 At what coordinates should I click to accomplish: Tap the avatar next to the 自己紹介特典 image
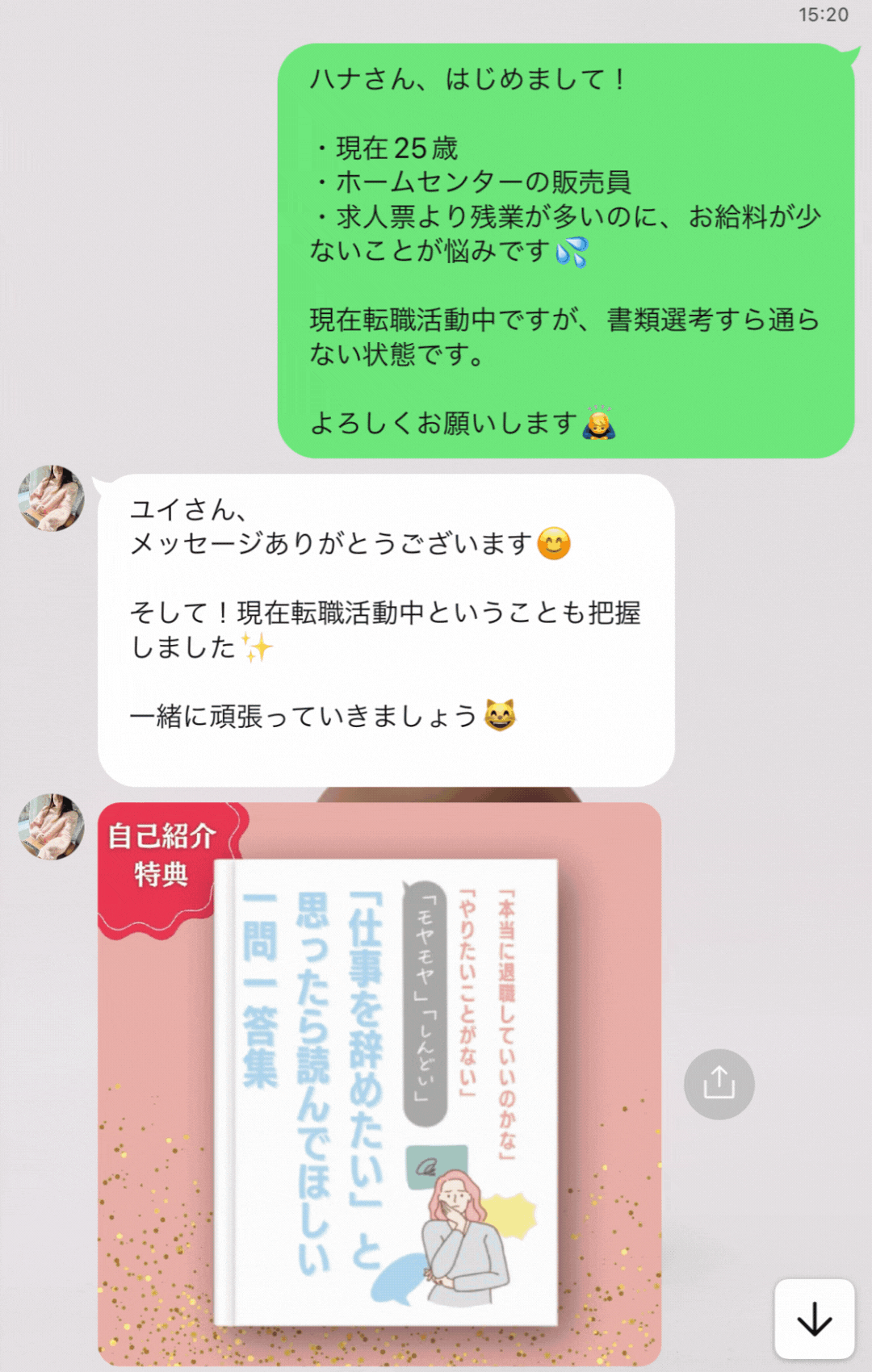[x=52, y=826]
